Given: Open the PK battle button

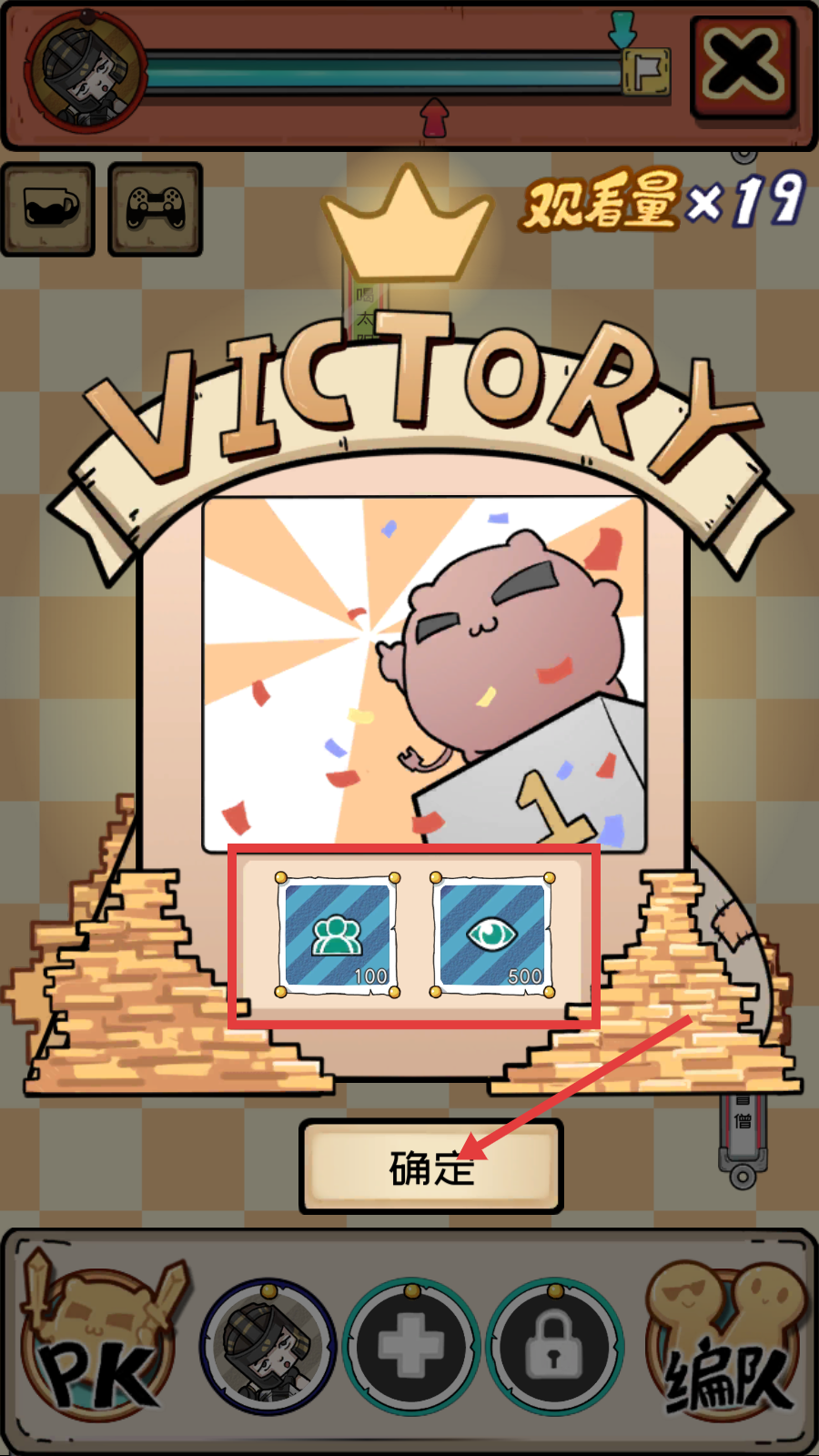Looking at the screenshot, I should 100,1347.
